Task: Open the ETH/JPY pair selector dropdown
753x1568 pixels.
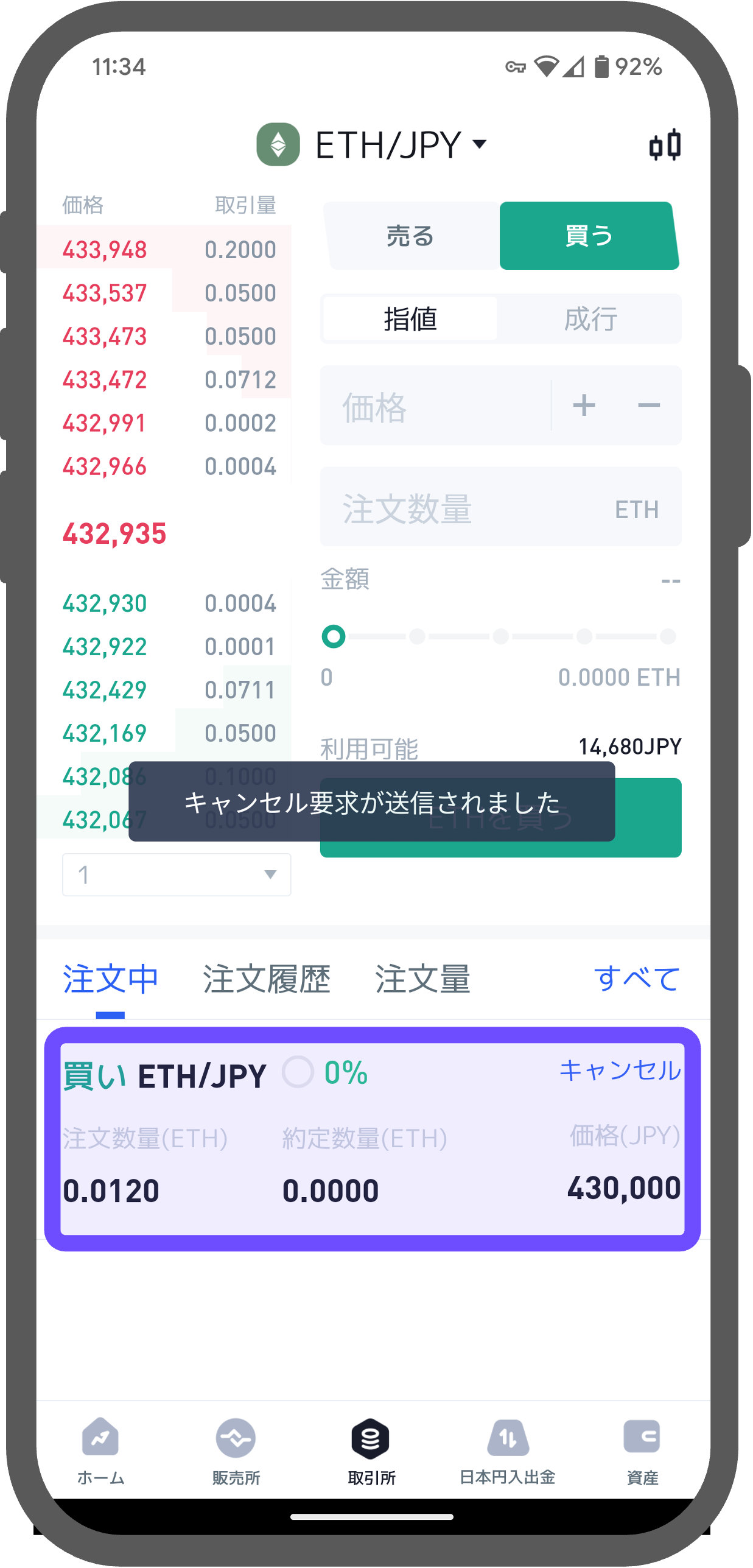Action: pyautogui.click(x=373, y=145)
